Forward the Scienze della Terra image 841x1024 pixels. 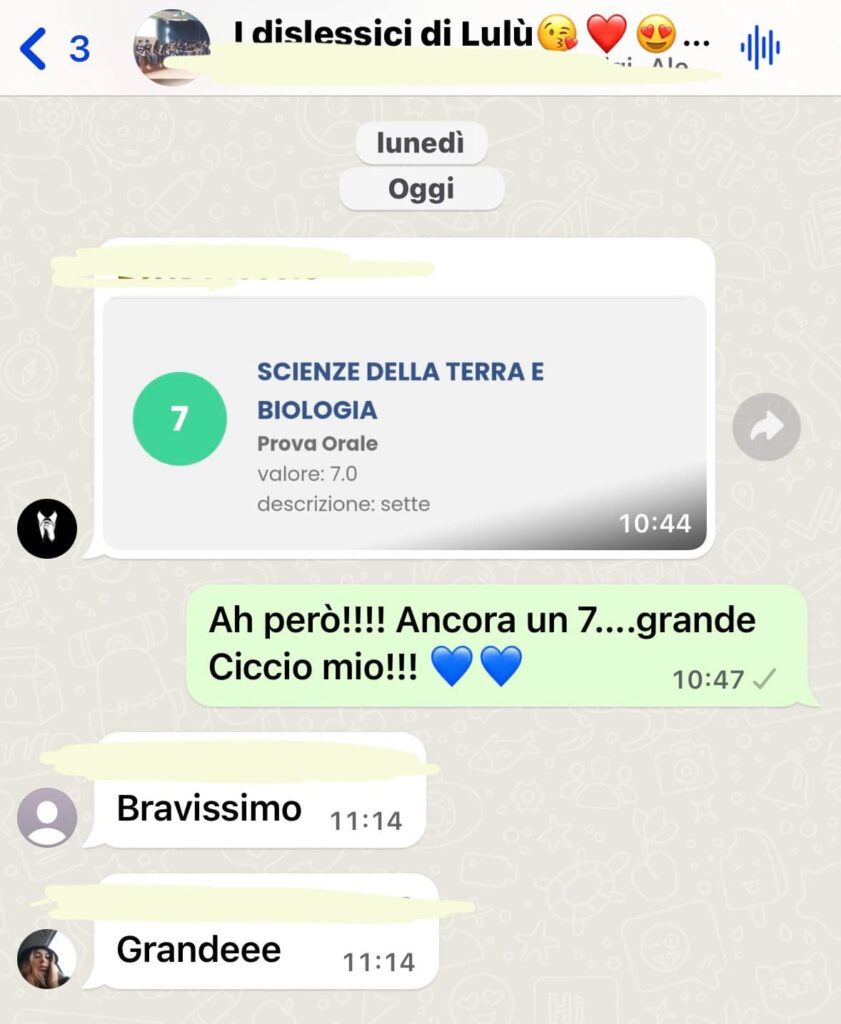point(766,427)
